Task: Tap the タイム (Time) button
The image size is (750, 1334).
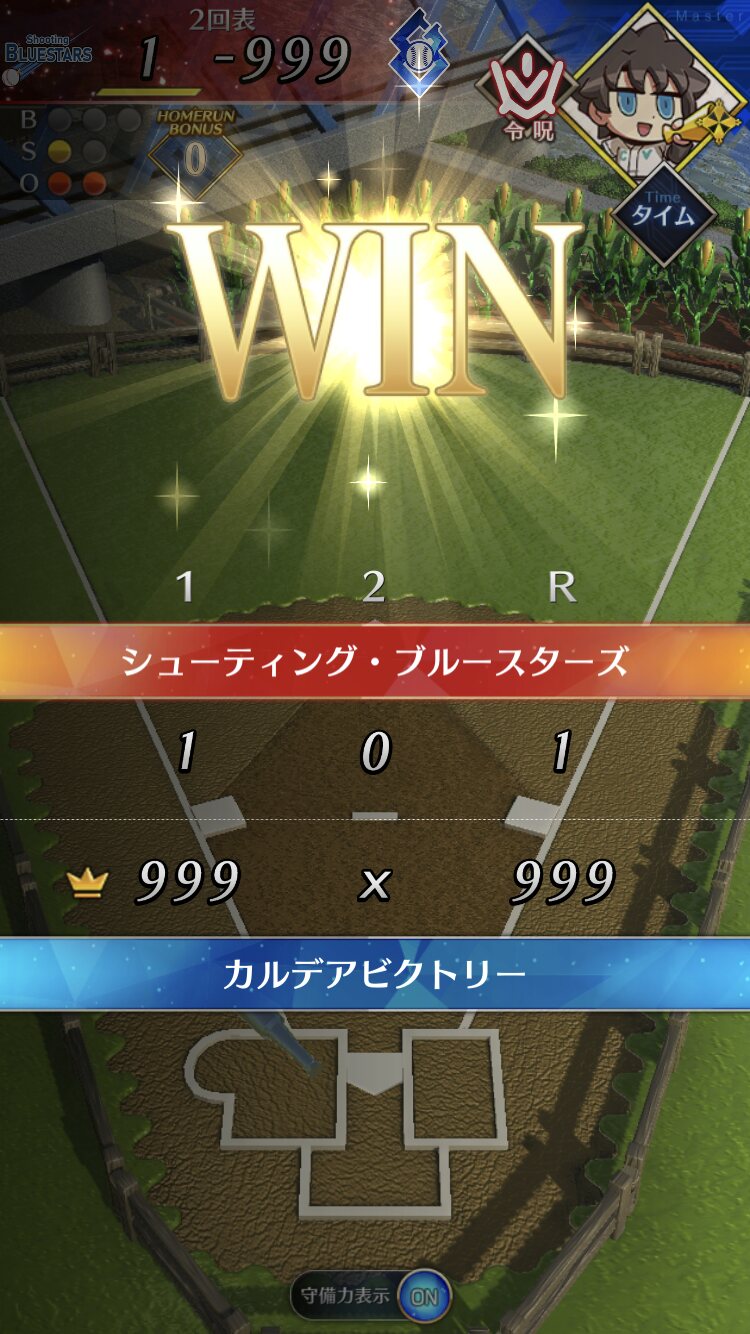Action: point(663,210)
